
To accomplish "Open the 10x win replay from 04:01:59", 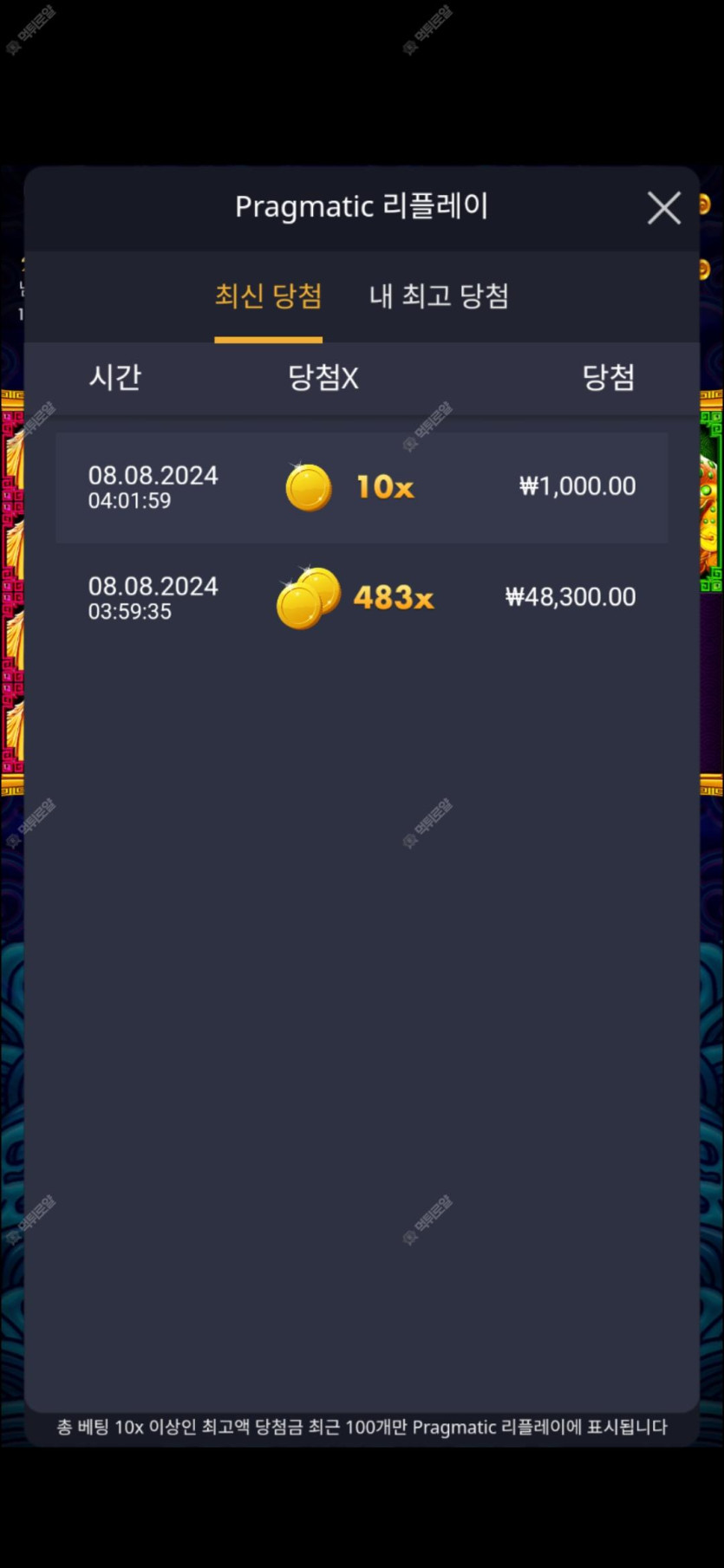I will pos(362,487).
